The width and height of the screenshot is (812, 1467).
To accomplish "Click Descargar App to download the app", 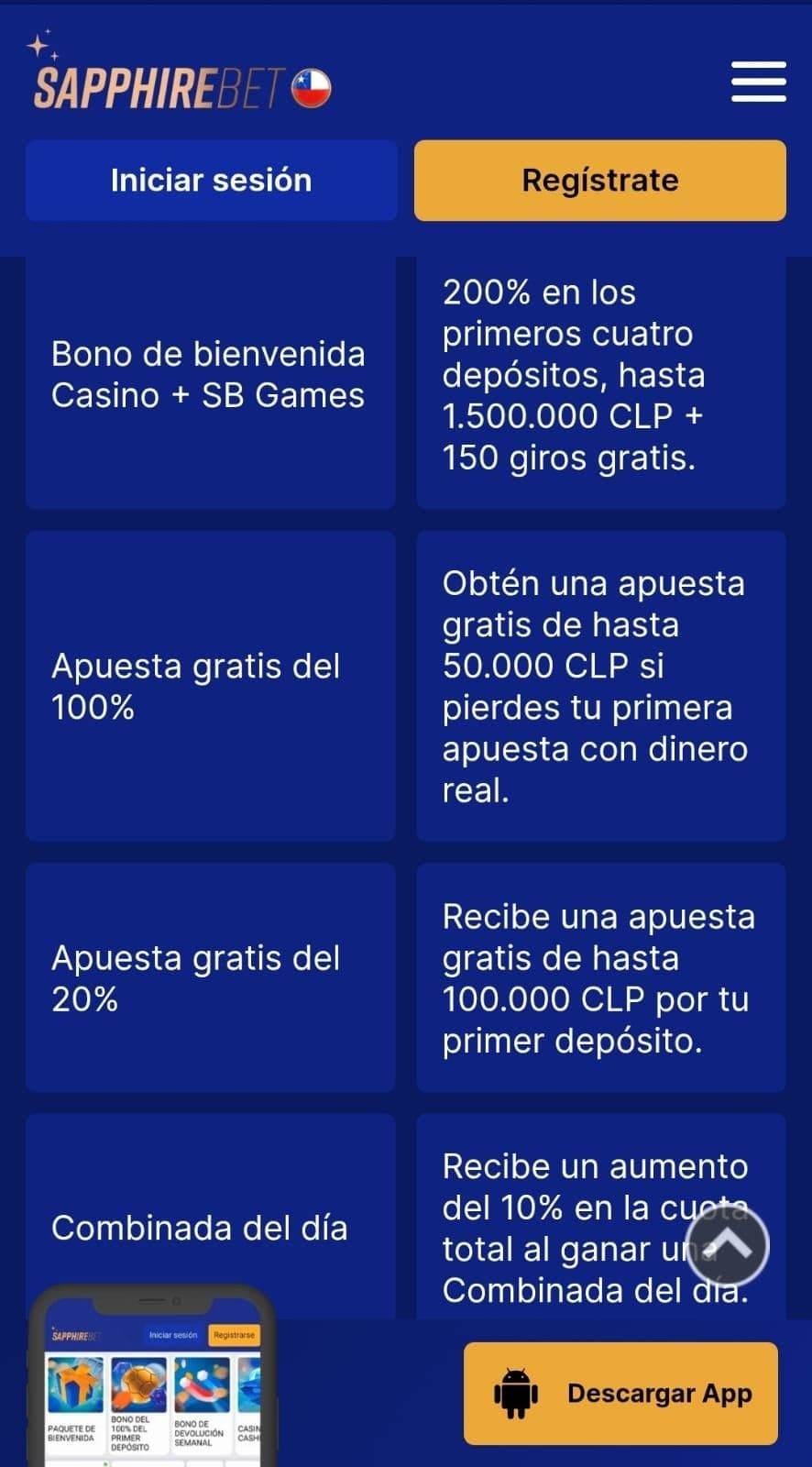I will pos(620,1393).
